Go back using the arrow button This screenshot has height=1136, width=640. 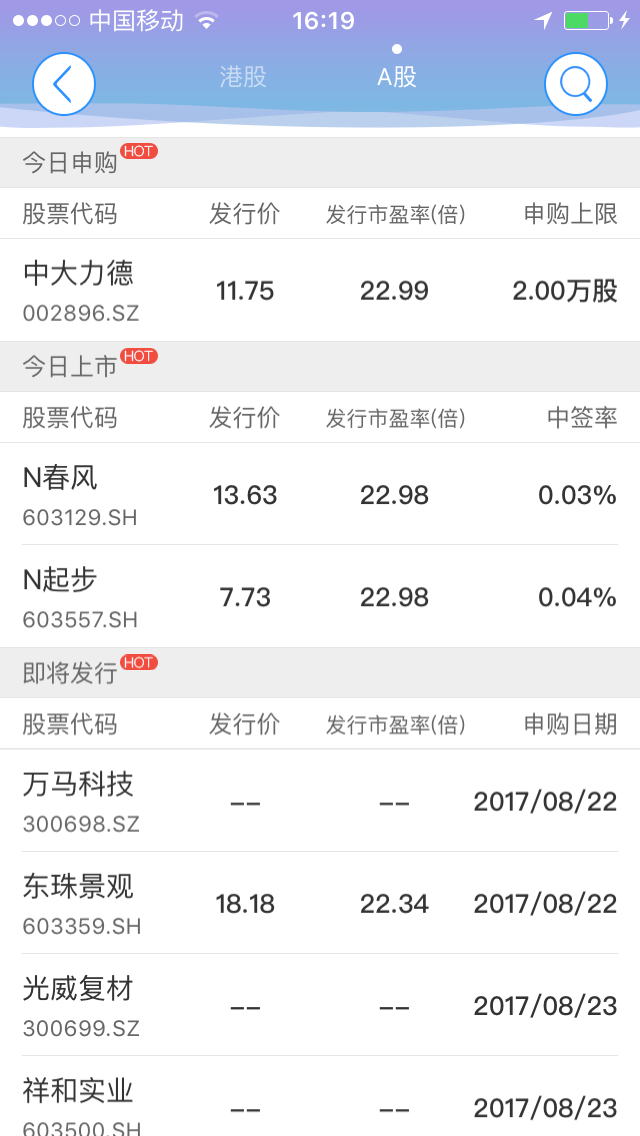click(x=64, y=84)
